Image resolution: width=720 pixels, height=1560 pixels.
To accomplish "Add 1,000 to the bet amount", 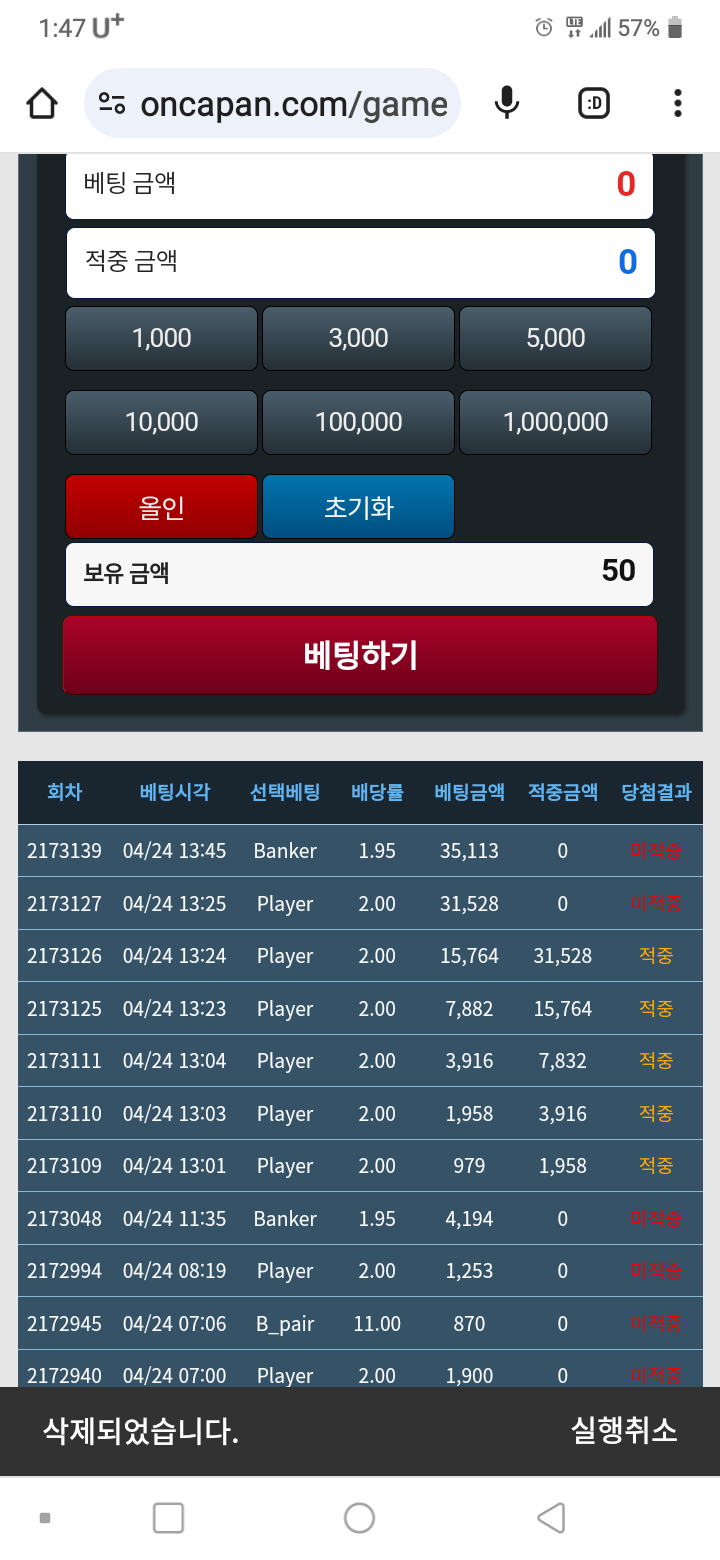I will (161, 338).
